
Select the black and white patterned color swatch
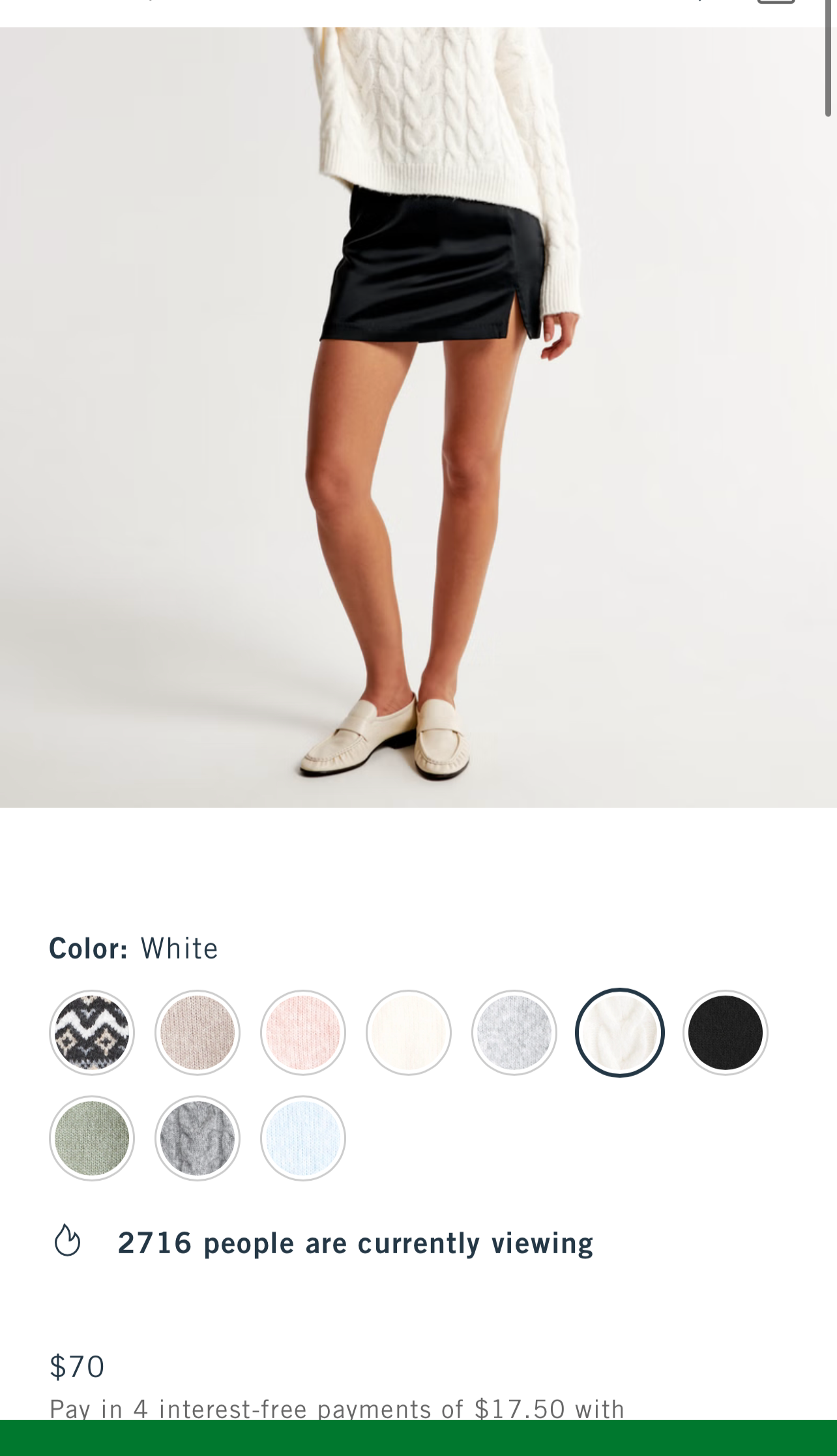92,1032
